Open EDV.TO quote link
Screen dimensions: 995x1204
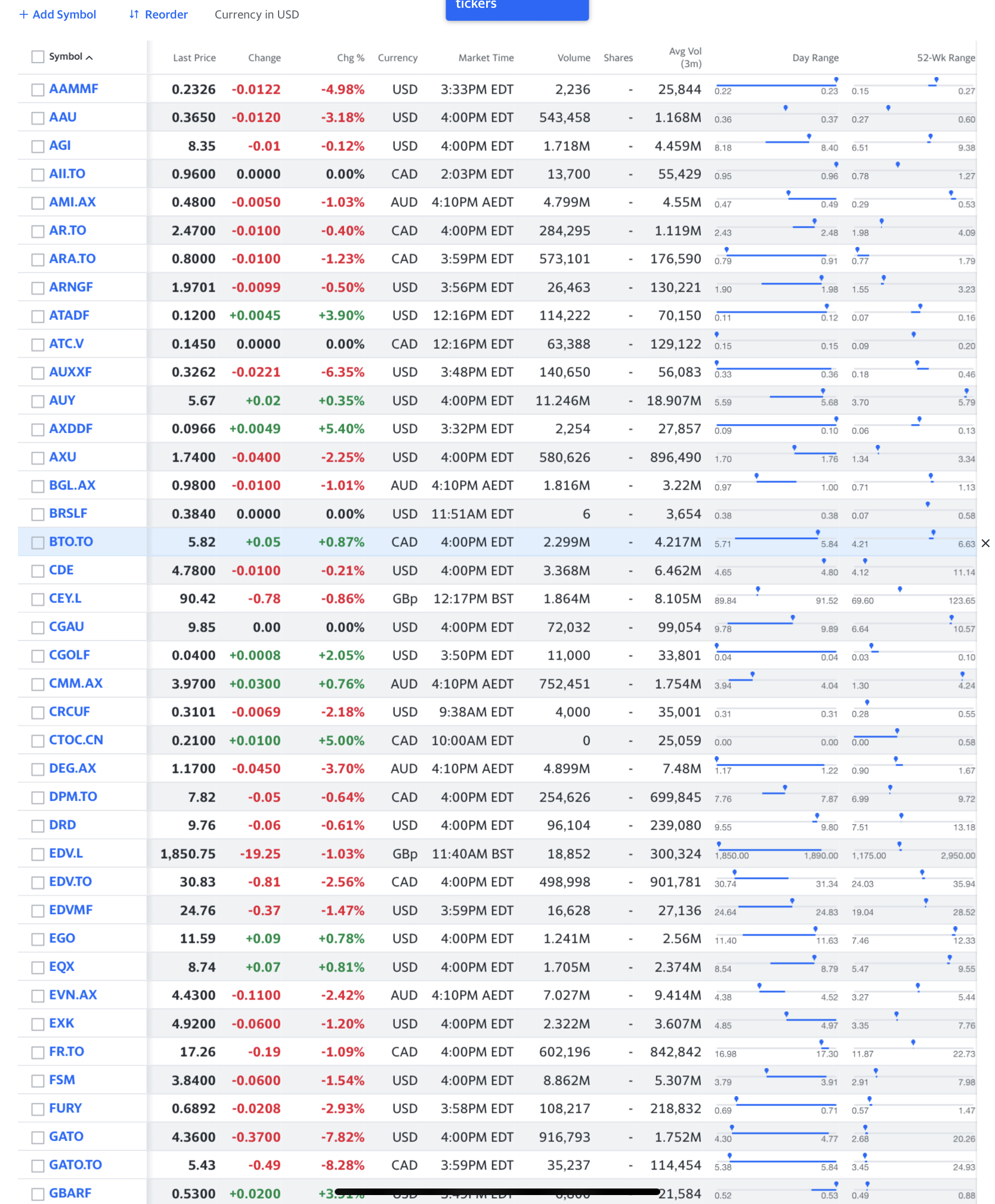70,881
